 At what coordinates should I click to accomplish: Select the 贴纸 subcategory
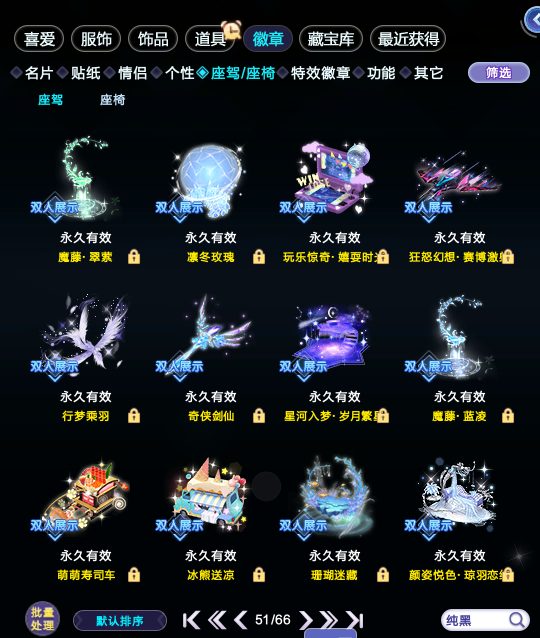[85, 73]
